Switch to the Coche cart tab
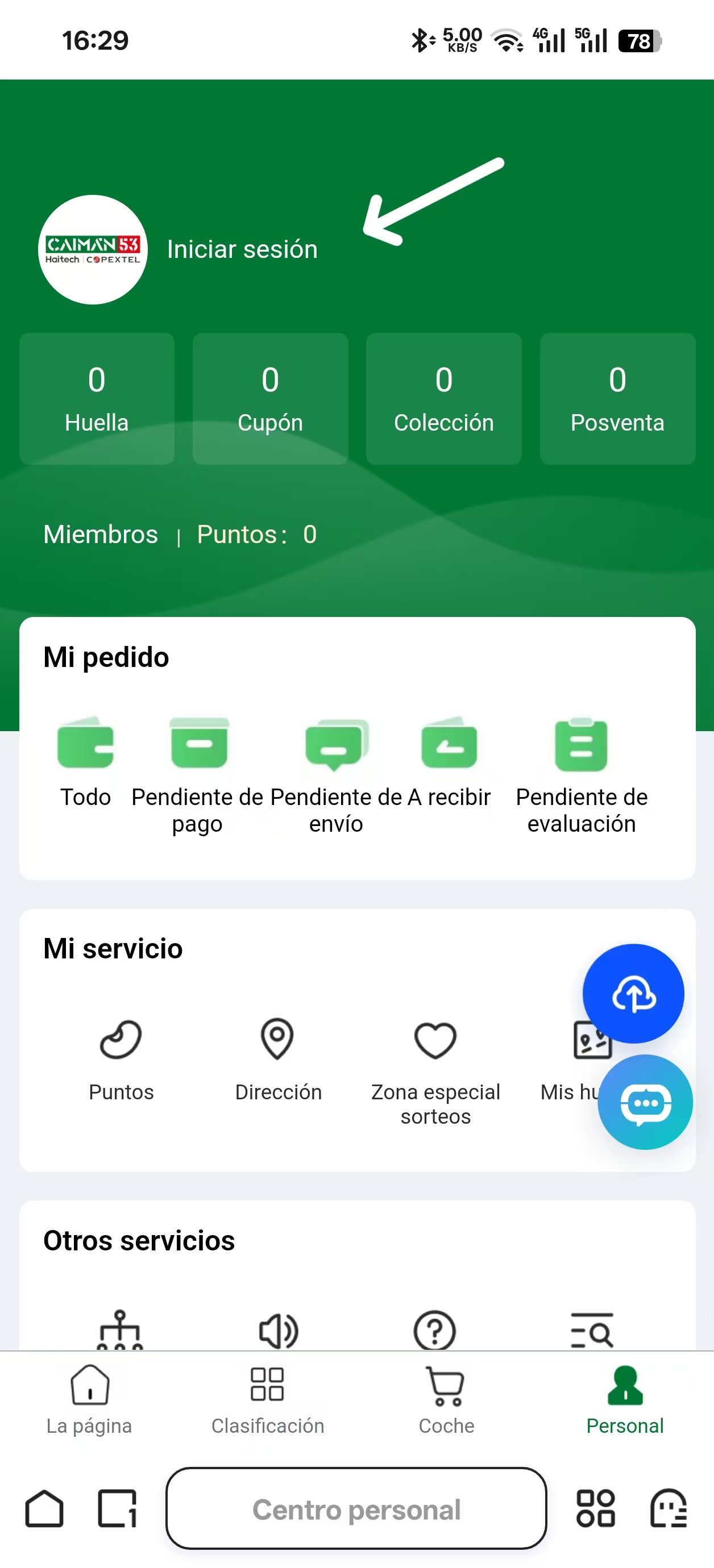Image resolution: width=714 pixels, height=1568 pixels. point(447,1401)
